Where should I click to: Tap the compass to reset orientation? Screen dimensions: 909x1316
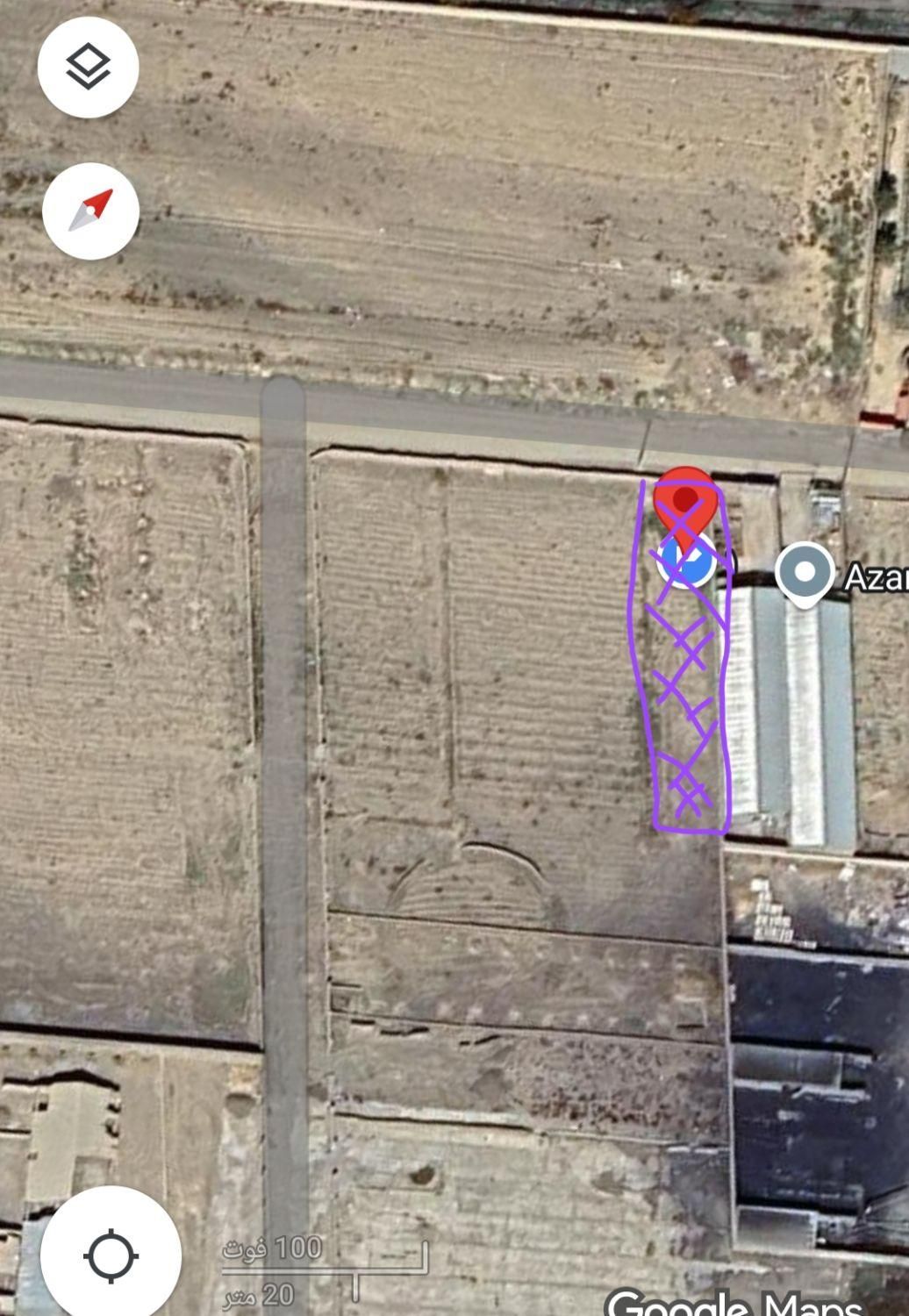click(91, 211)
